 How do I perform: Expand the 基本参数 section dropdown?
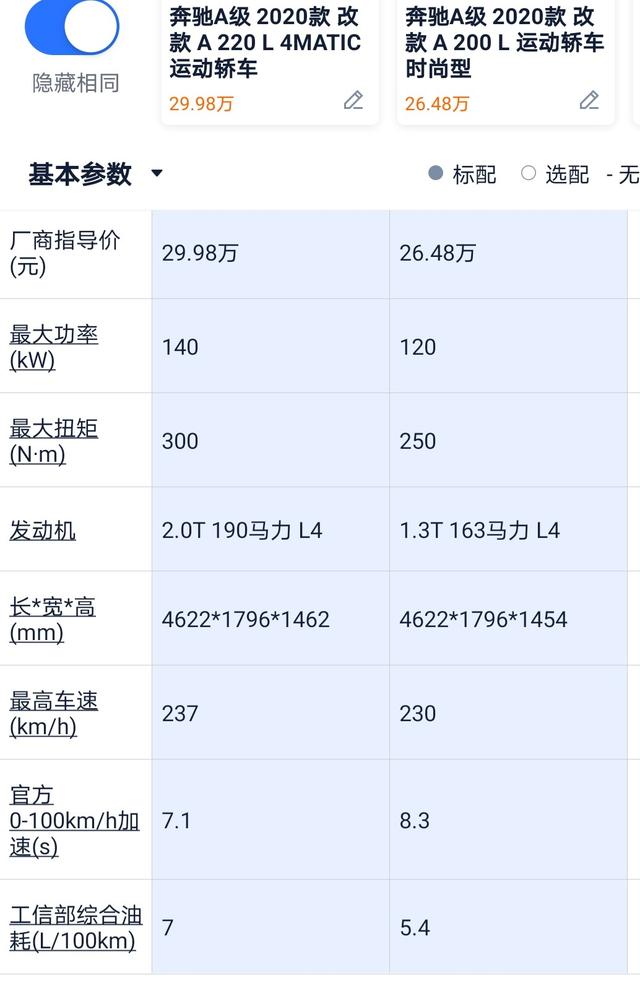pyautogui.click(x=156, y=173)
